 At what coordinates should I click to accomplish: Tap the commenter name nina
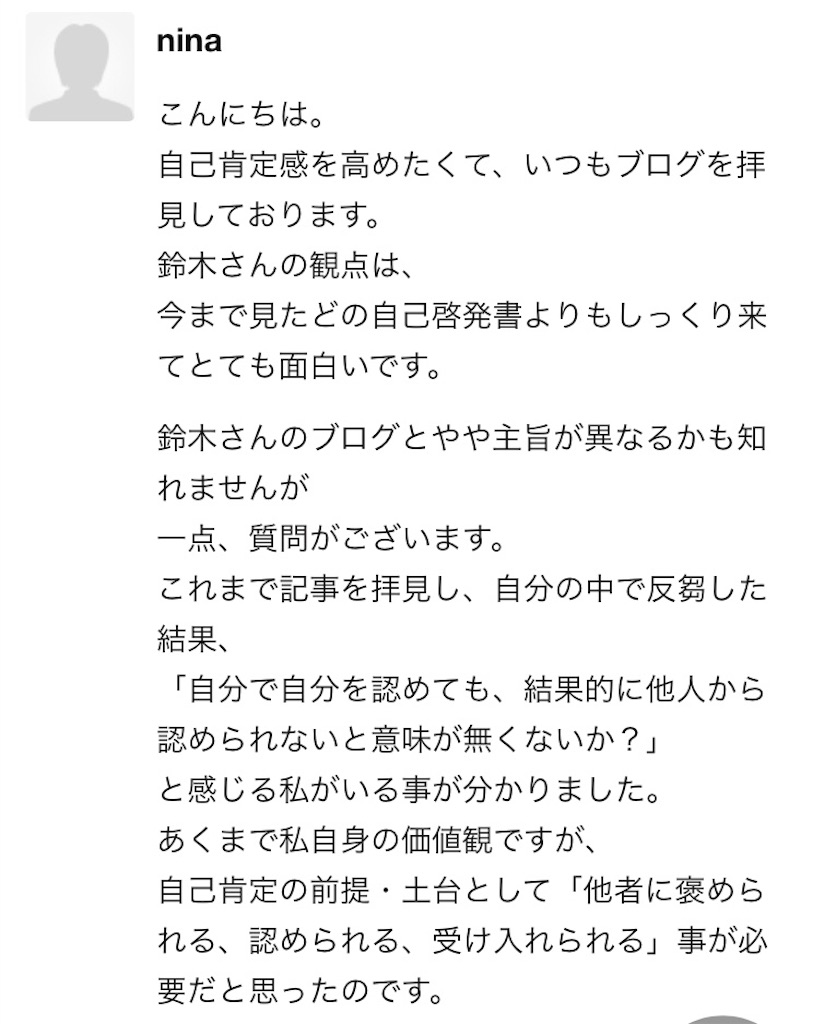point(190,42)
